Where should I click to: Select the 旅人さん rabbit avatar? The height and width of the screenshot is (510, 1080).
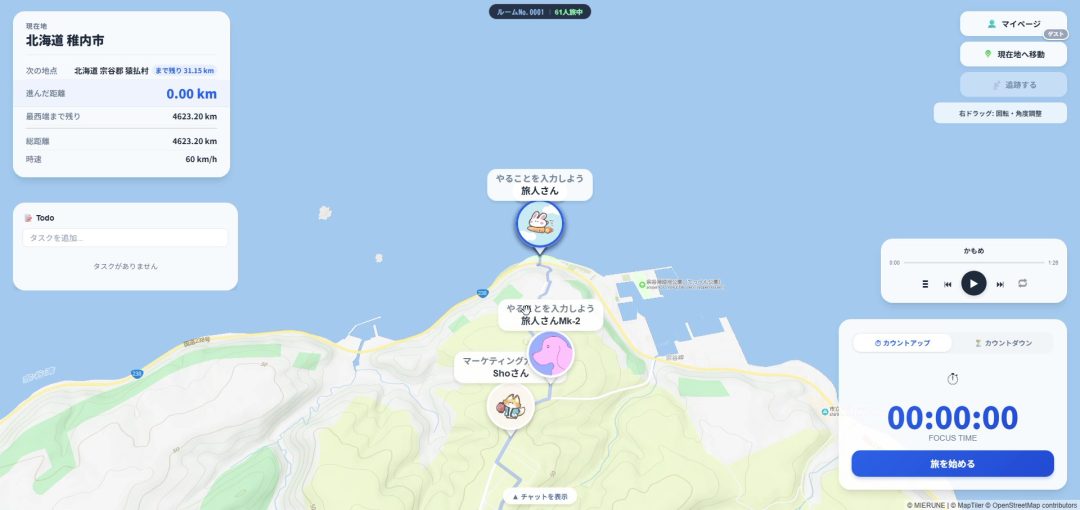coord(540,223)
